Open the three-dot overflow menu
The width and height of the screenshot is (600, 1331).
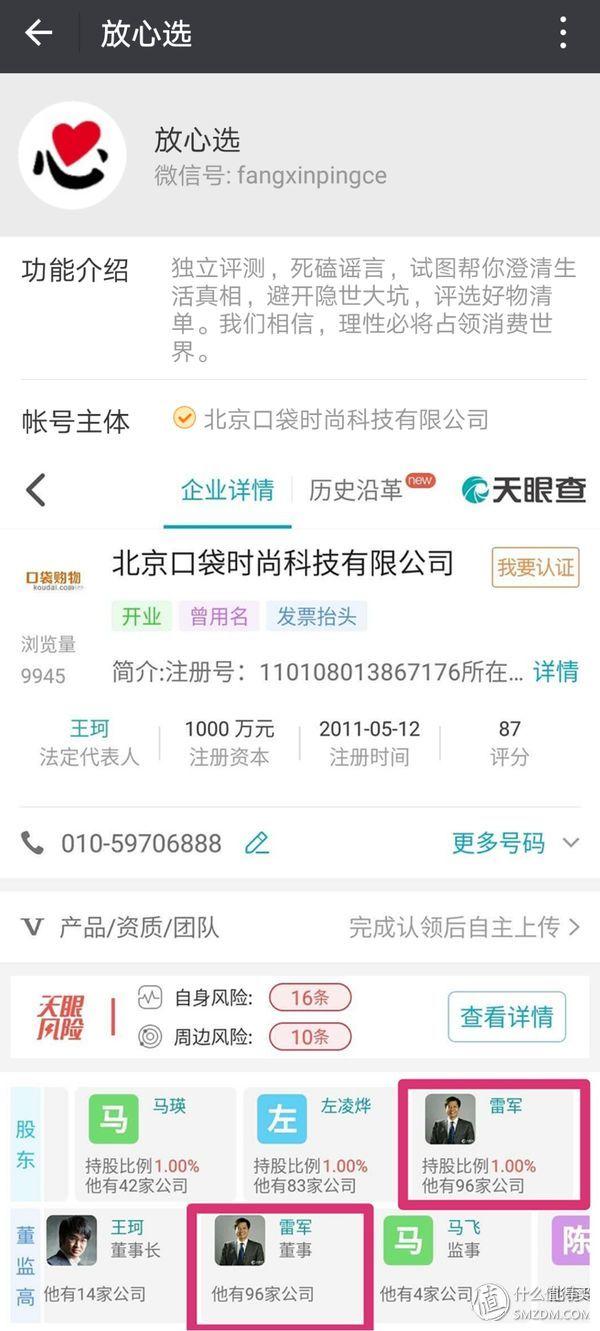(563, 34)
